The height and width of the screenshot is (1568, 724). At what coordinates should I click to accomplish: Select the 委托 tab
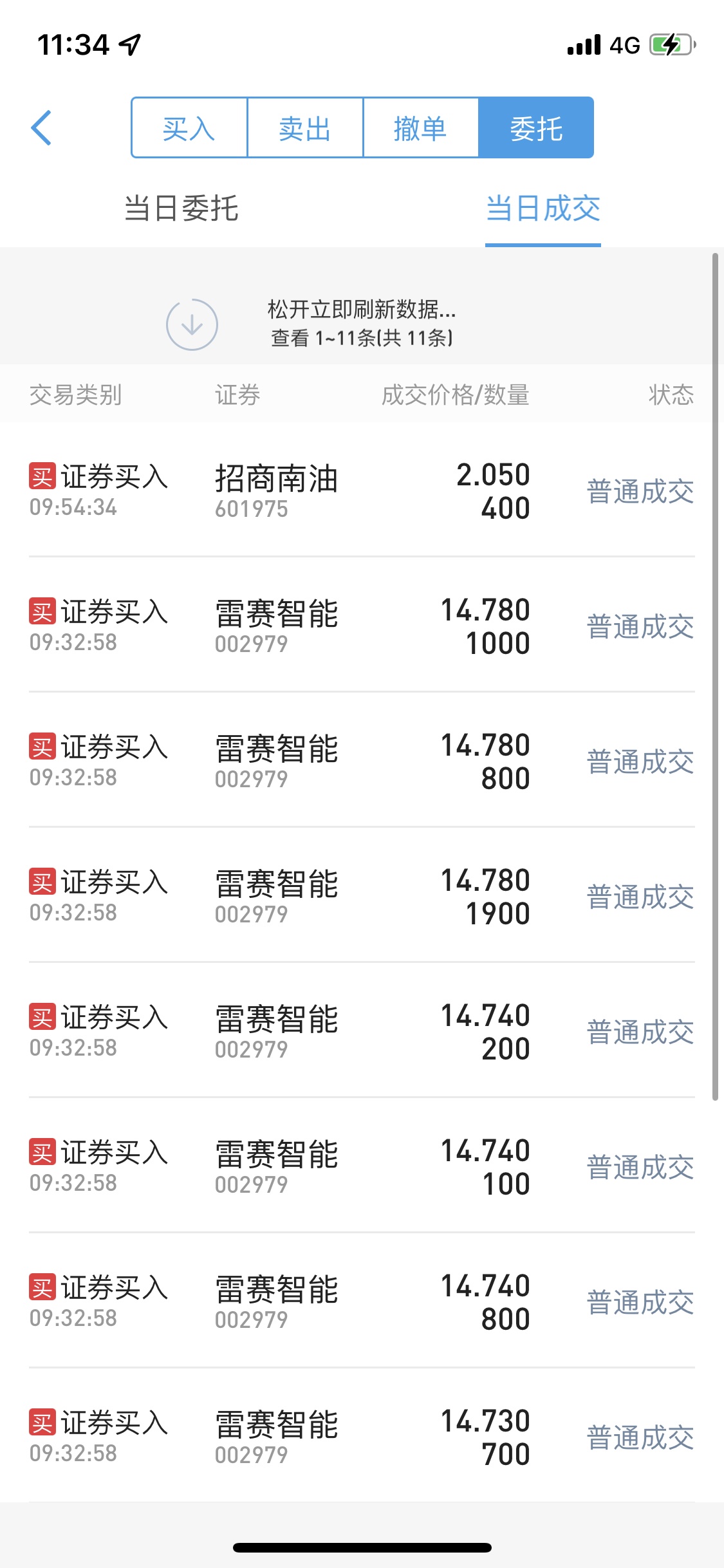[x=536, y=127]
